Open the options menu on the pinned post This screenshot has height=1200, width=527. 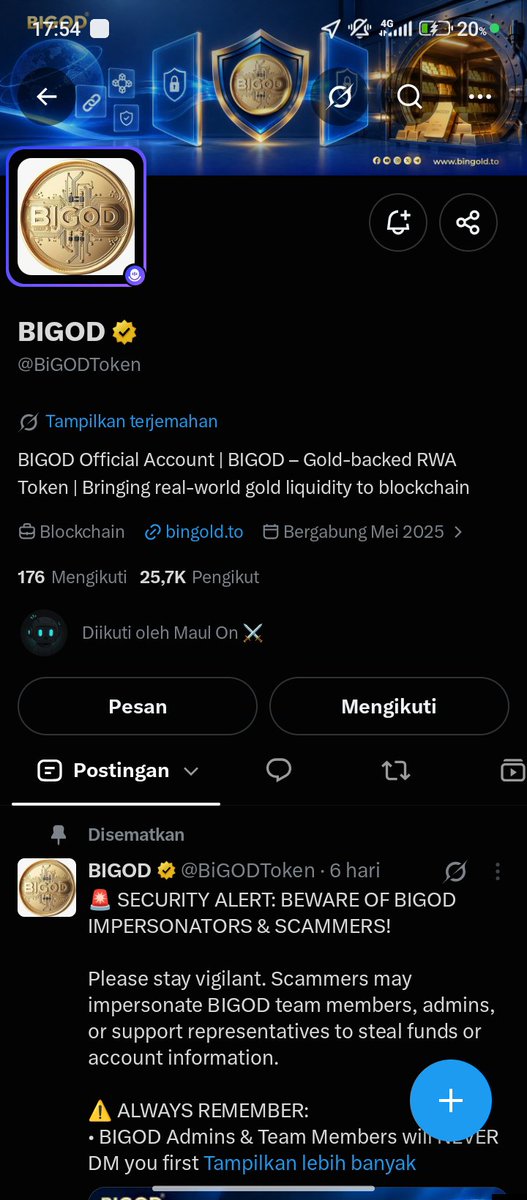[498, 871]
